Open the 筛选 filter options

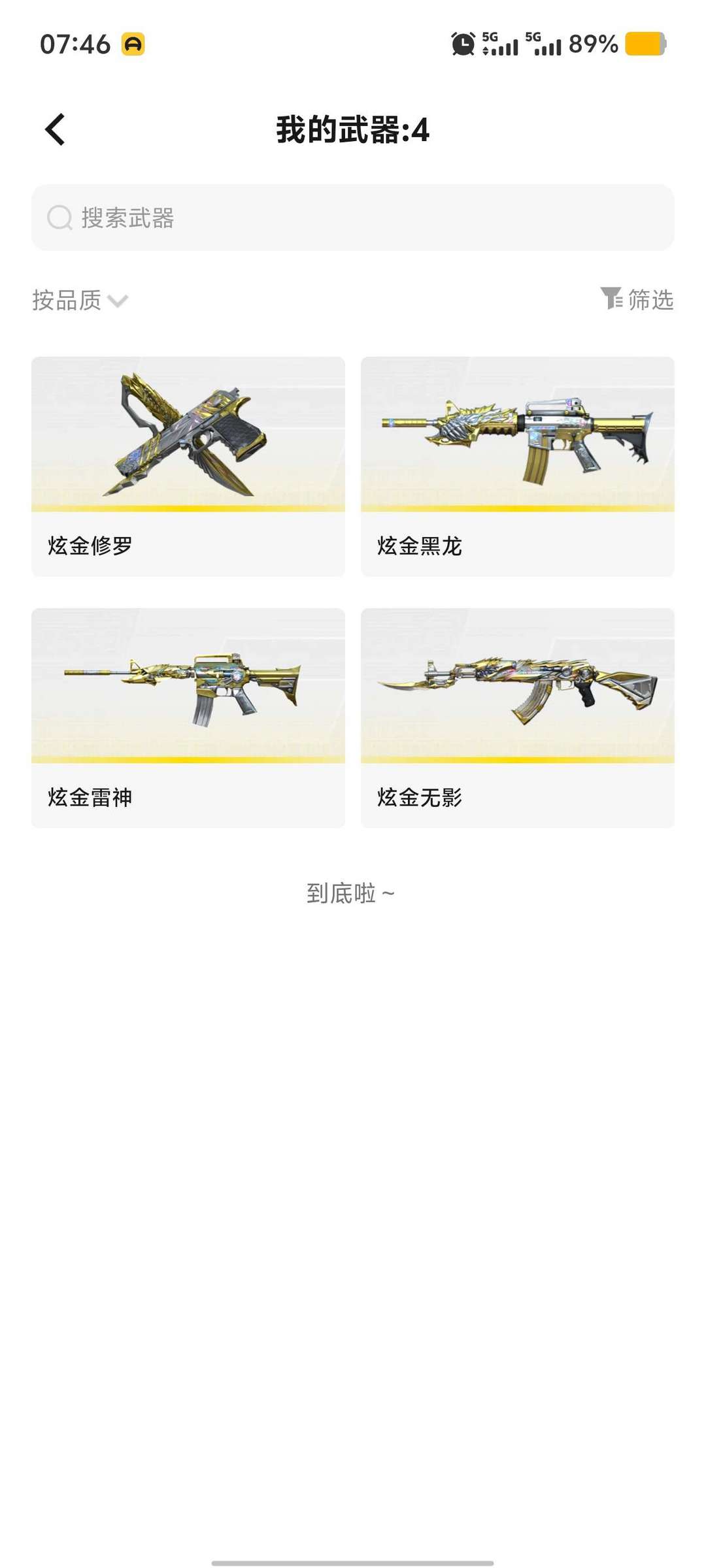tap(637, 299)
